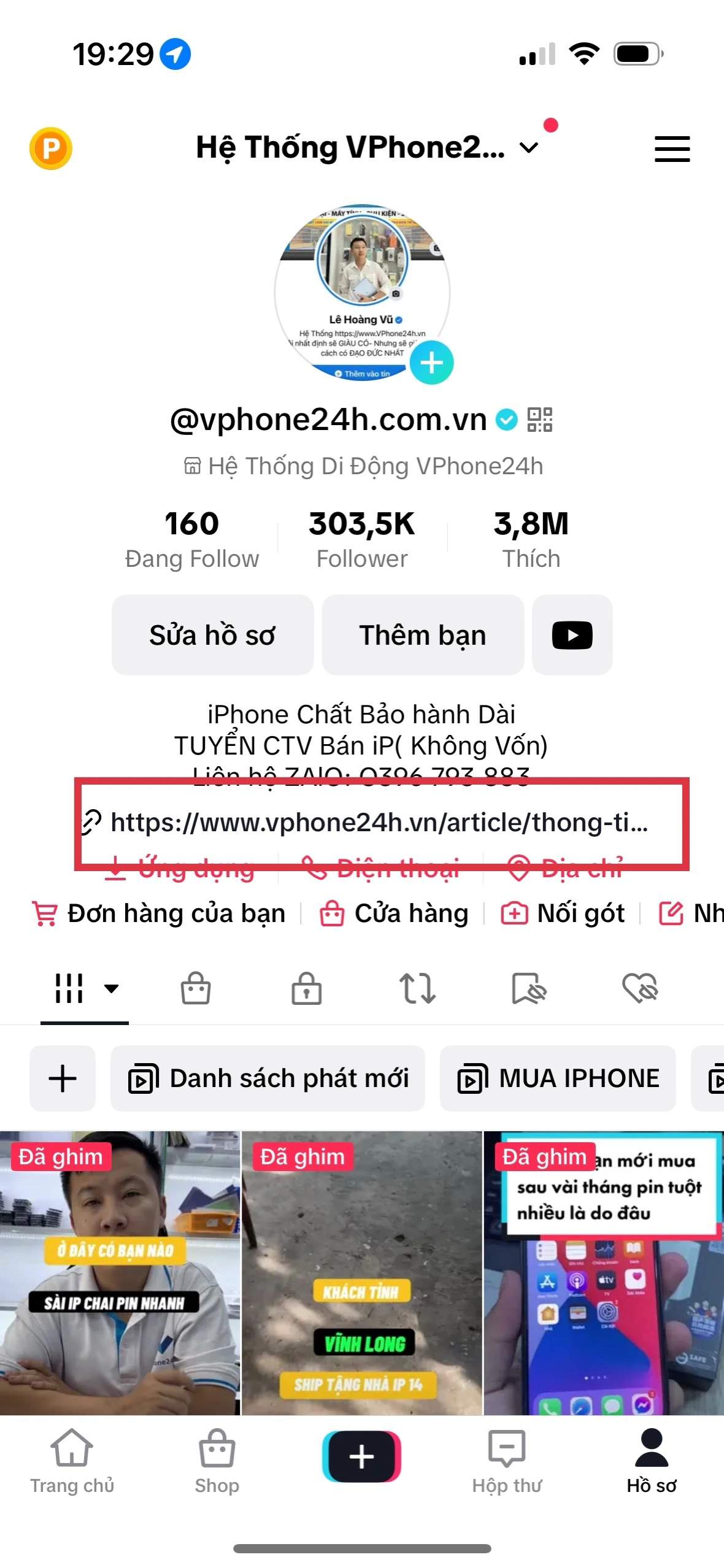Switch to the reposts tab
Image resolution: width=724 pixels, height=1568 pixels.
click(x=417, y=989)
